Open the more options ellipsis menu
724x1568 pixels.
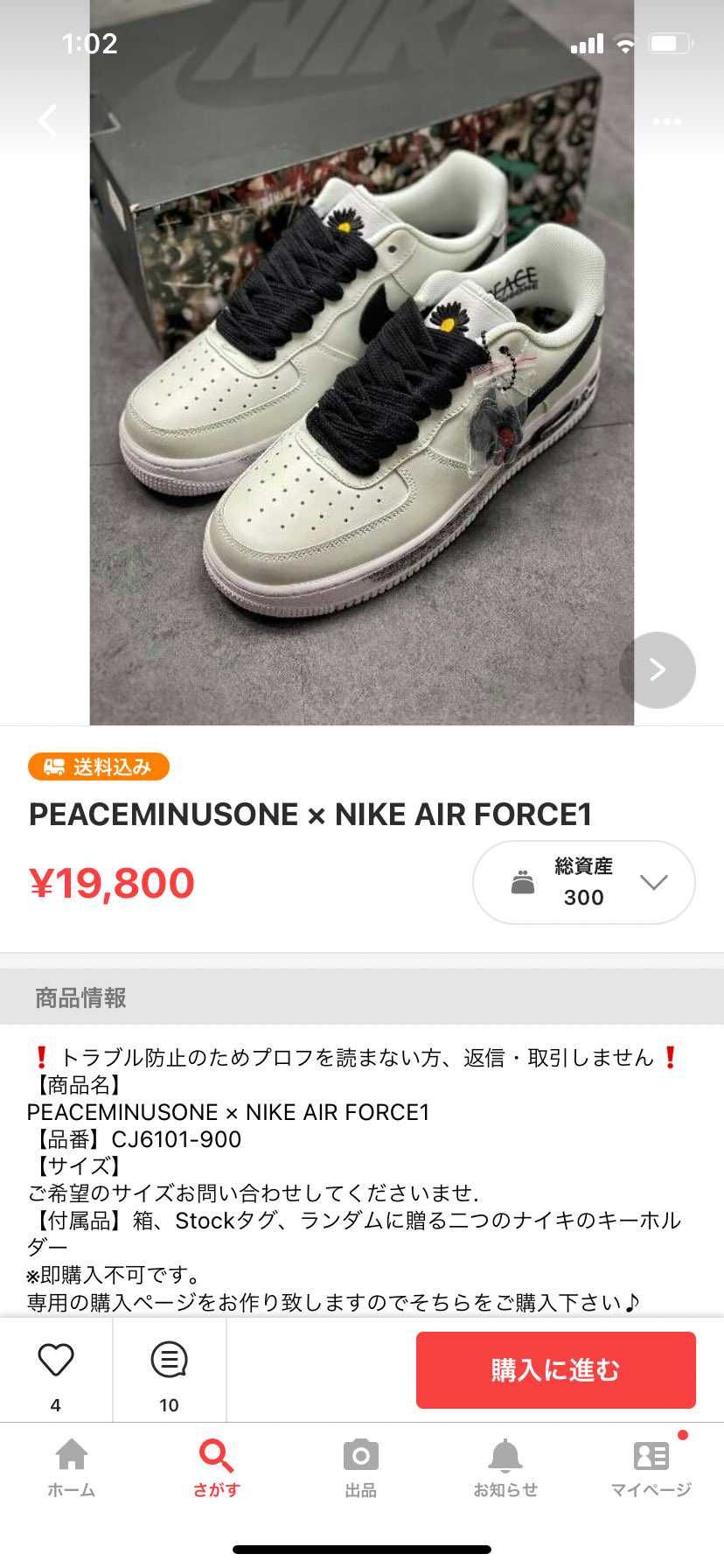(x=666, y=122)
